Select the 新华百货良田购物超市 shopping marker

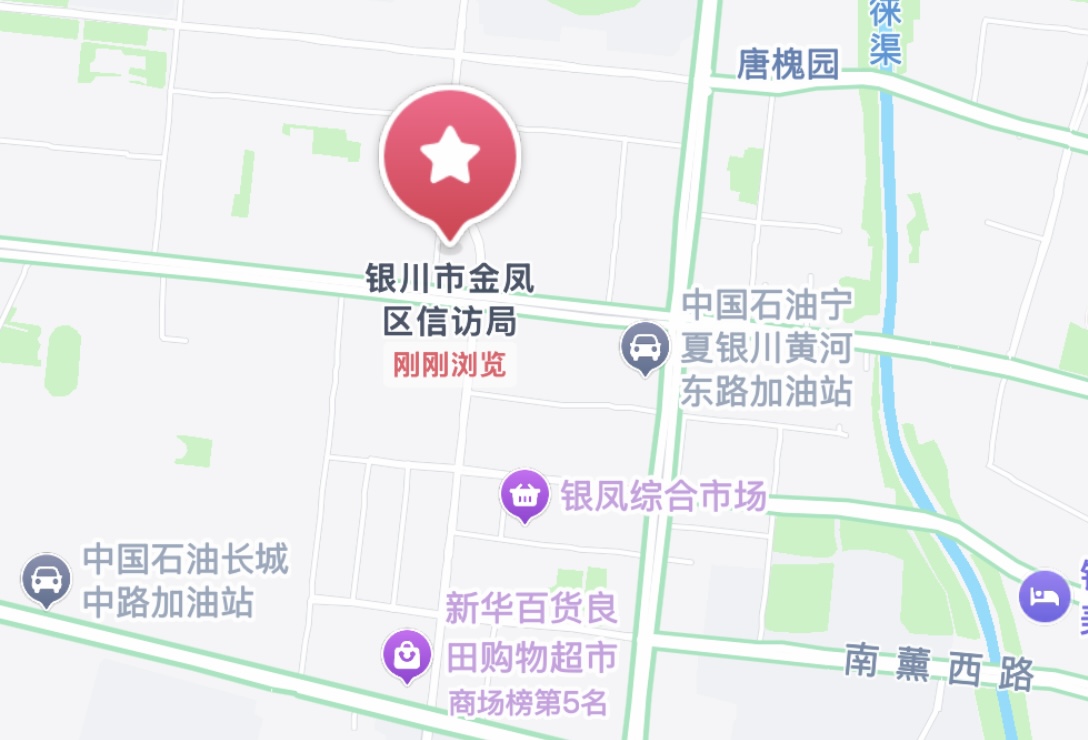[x=407, y=655]
